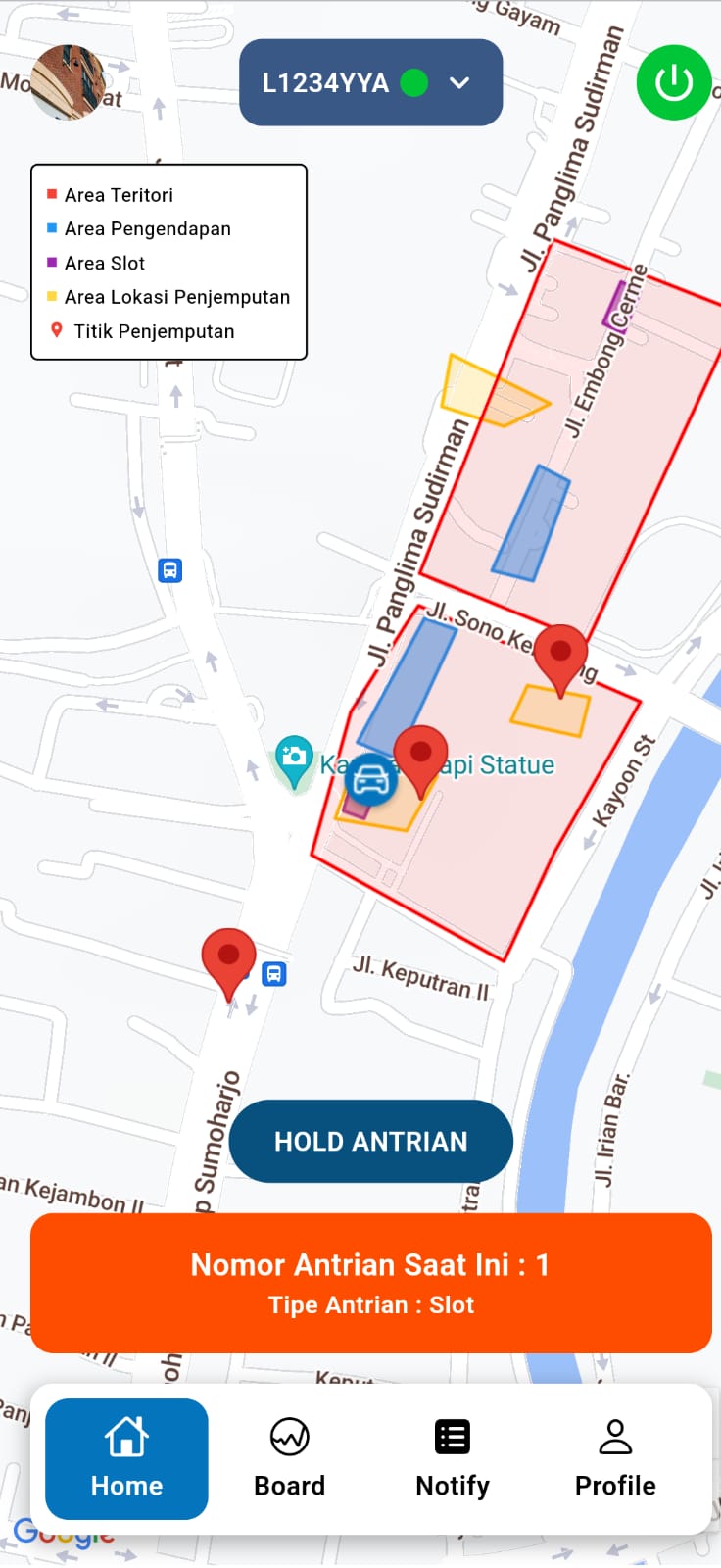Tap the pickup pin near Sumoharjo road

pos(228,959)
